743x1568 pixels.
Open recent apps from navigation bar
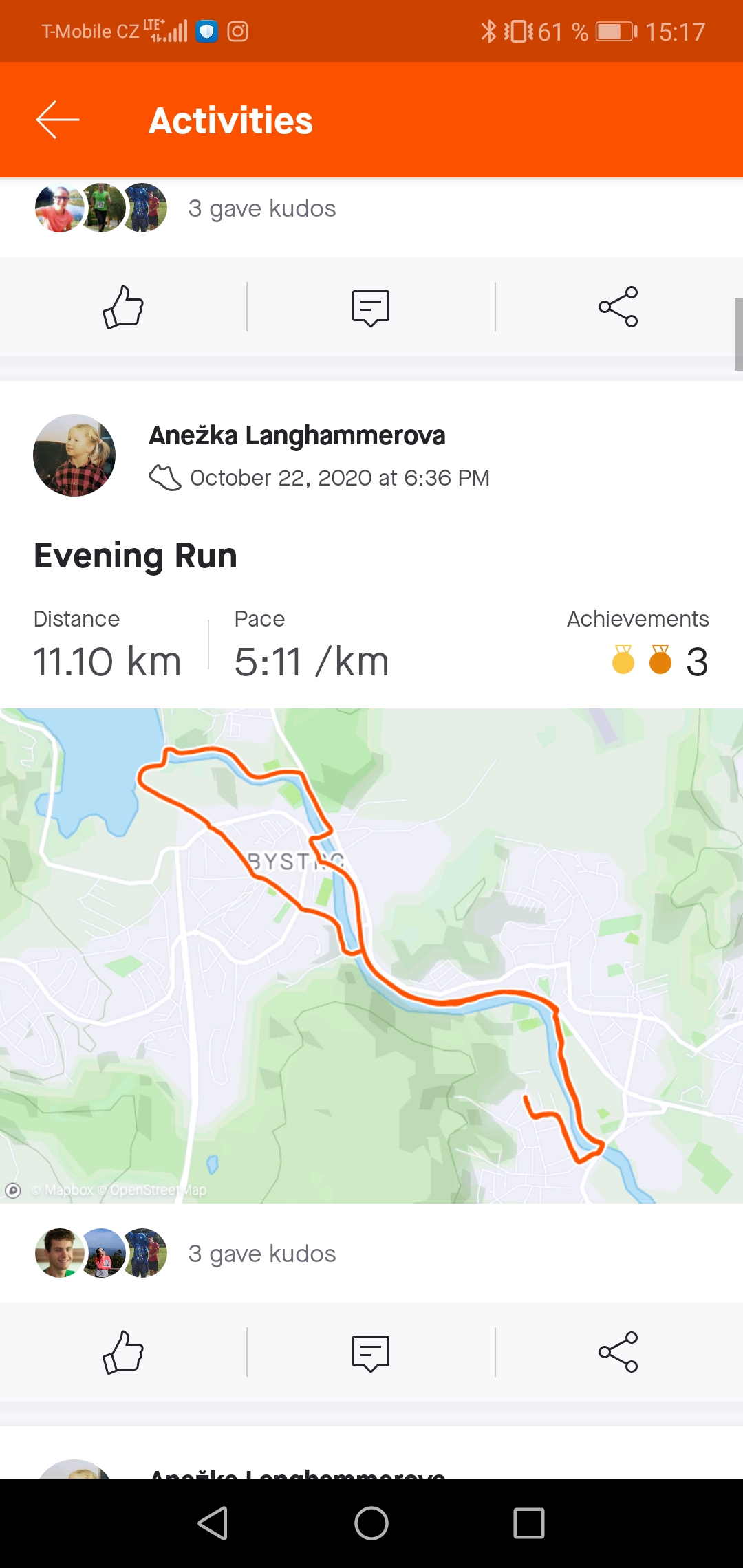529,1523
